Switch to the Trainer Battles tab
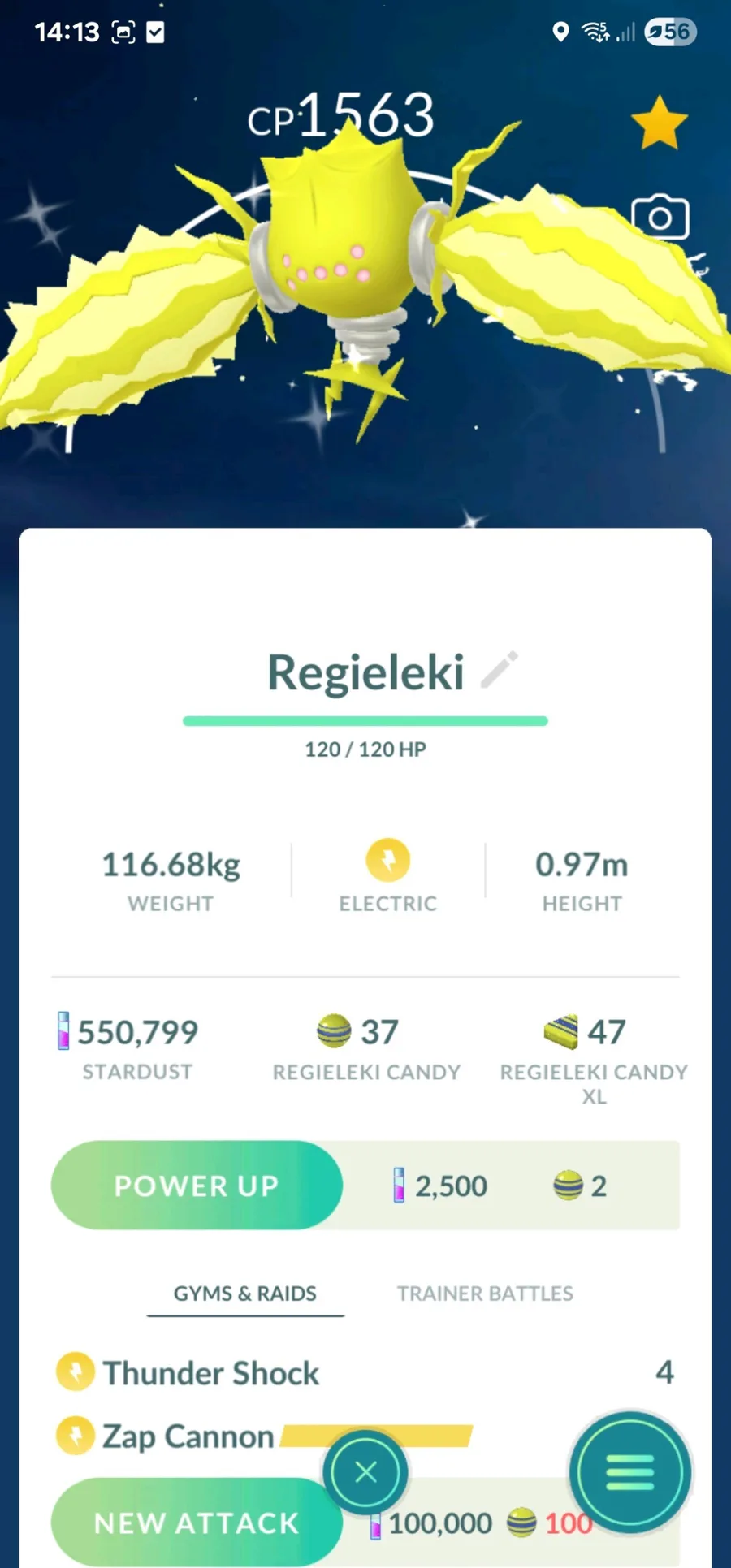 485,1294
